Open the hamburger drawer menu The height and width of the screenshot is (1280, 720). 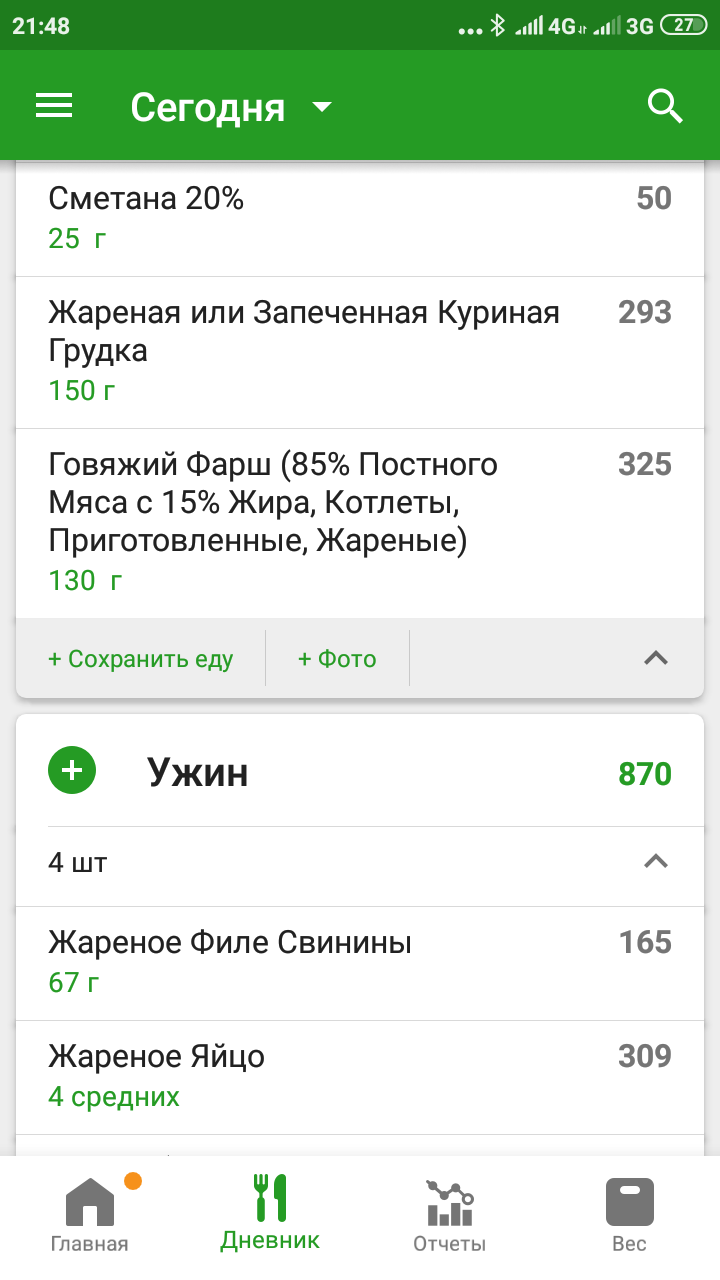[x=54, y=106]
